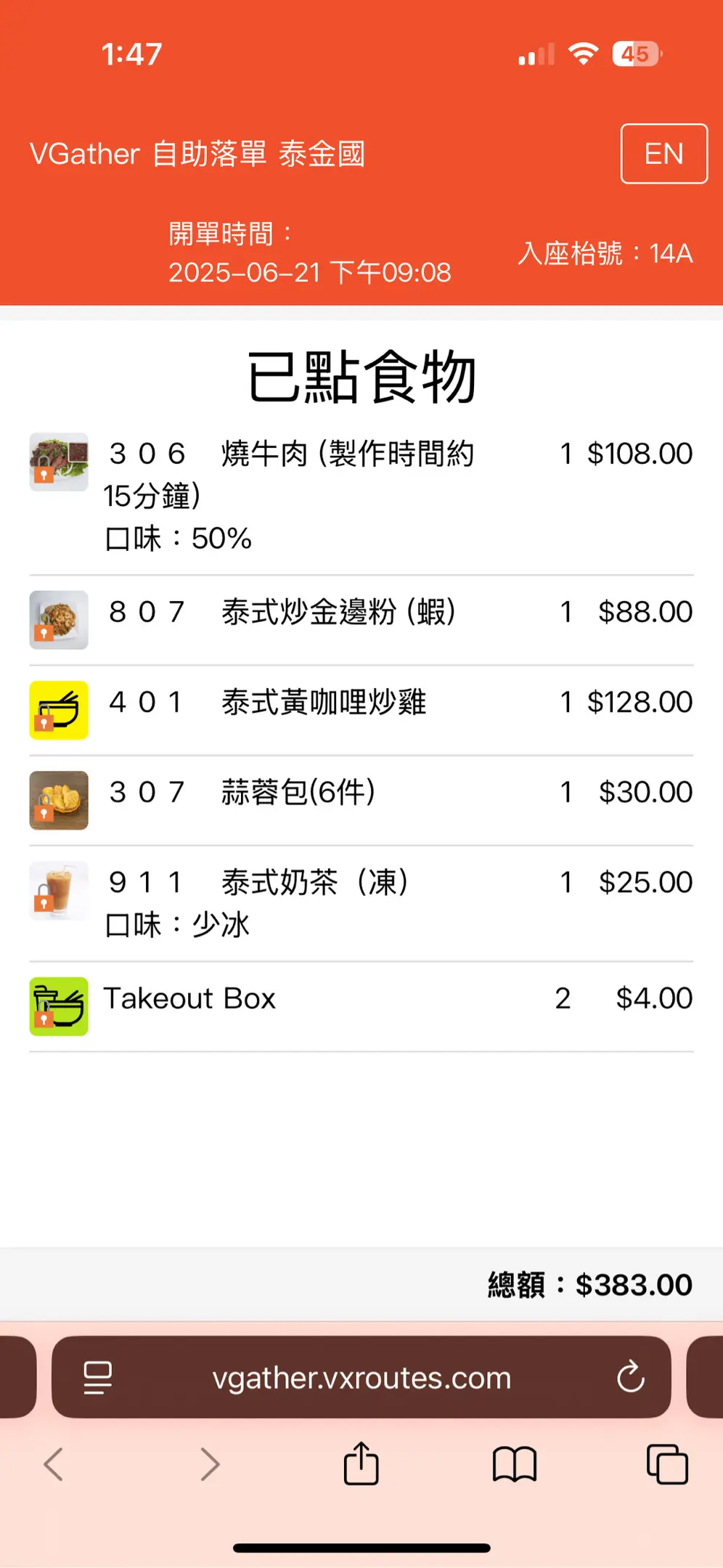Reload the page
Image resolution: width=723 pixels, height=1568 pixels.
click(x=630, y=1376)
